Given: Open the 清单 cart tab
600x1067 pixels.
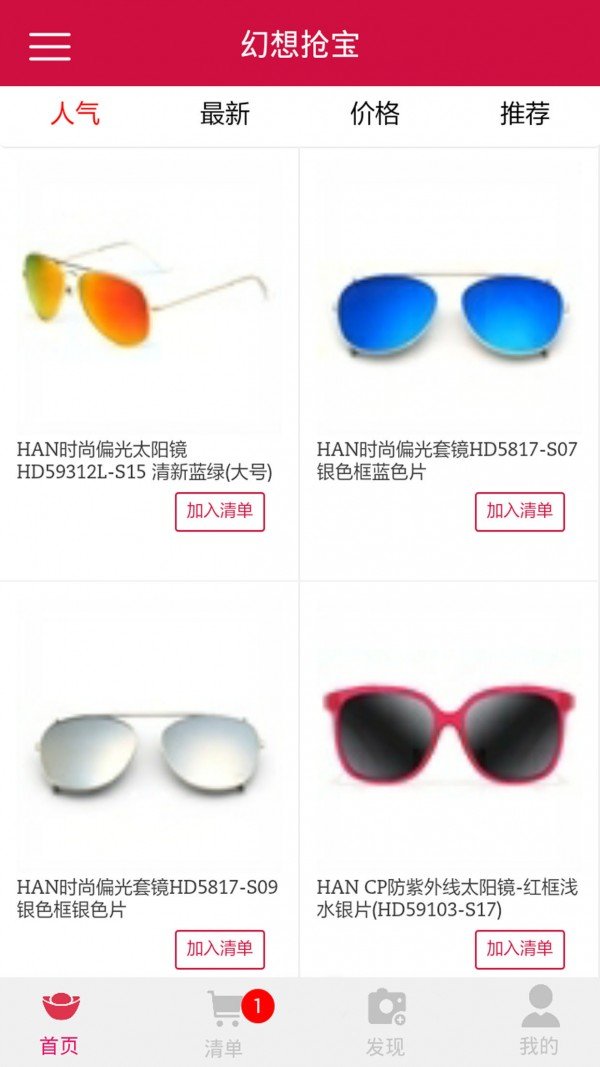Looking at the screenshot, I should [225, 1022].
